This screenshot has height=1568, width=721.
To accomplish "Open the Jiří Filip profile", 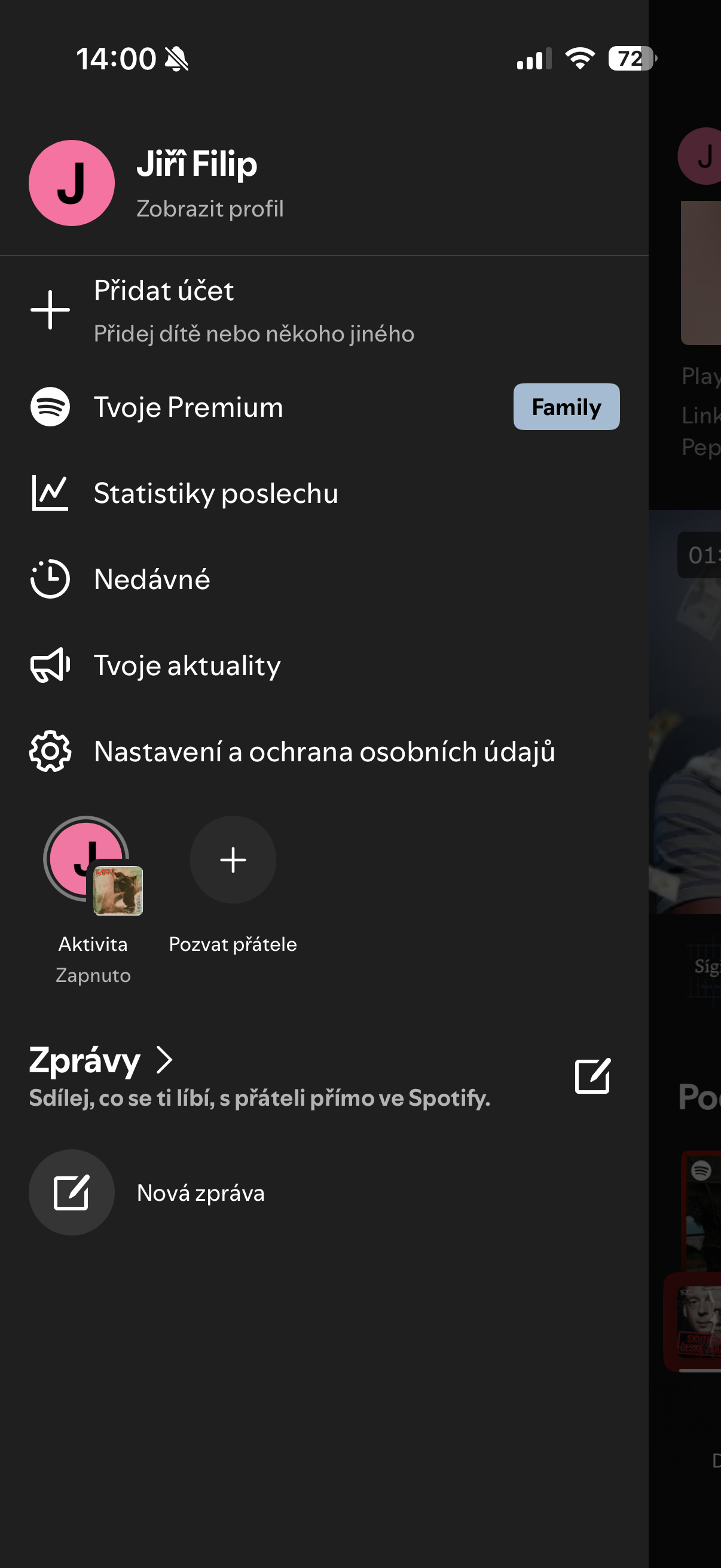I will point(323,183).
